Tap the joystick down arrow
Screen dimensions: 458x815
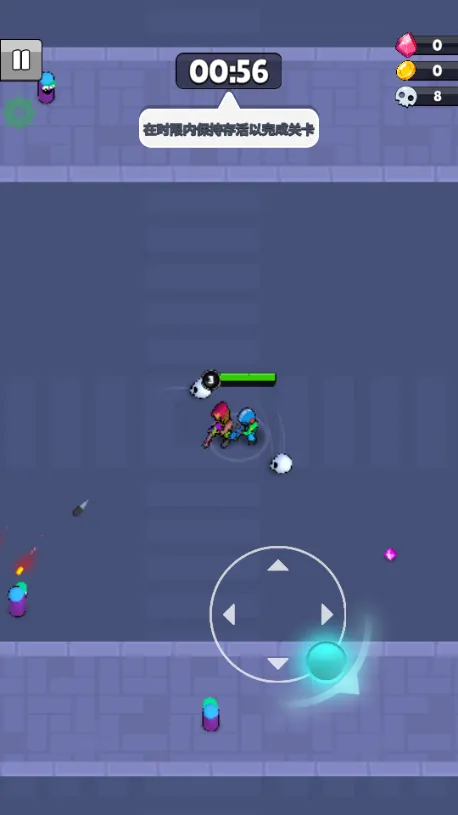[x=278, y=663]
